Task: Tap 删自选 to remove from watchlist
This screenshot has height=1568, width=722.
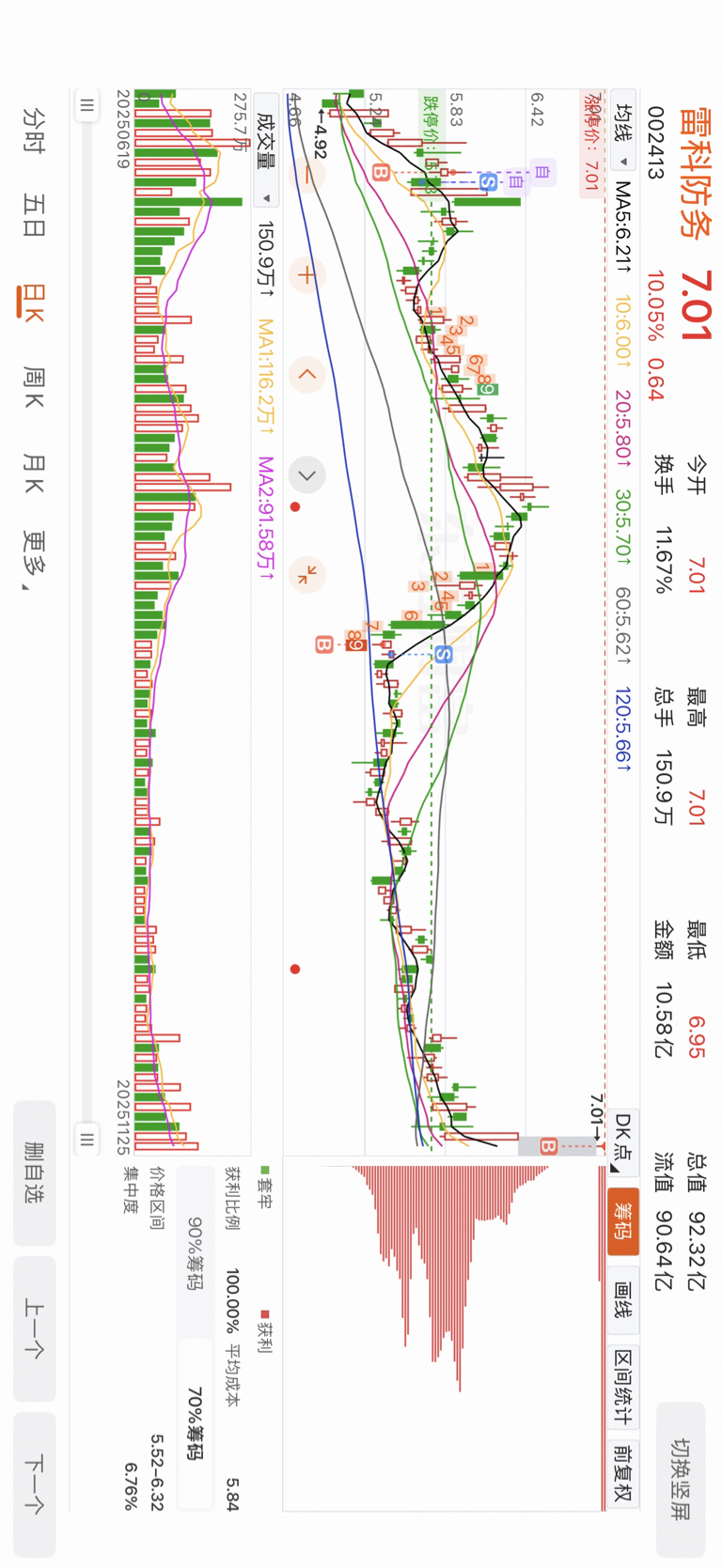Action: (x=35, y=1173)
